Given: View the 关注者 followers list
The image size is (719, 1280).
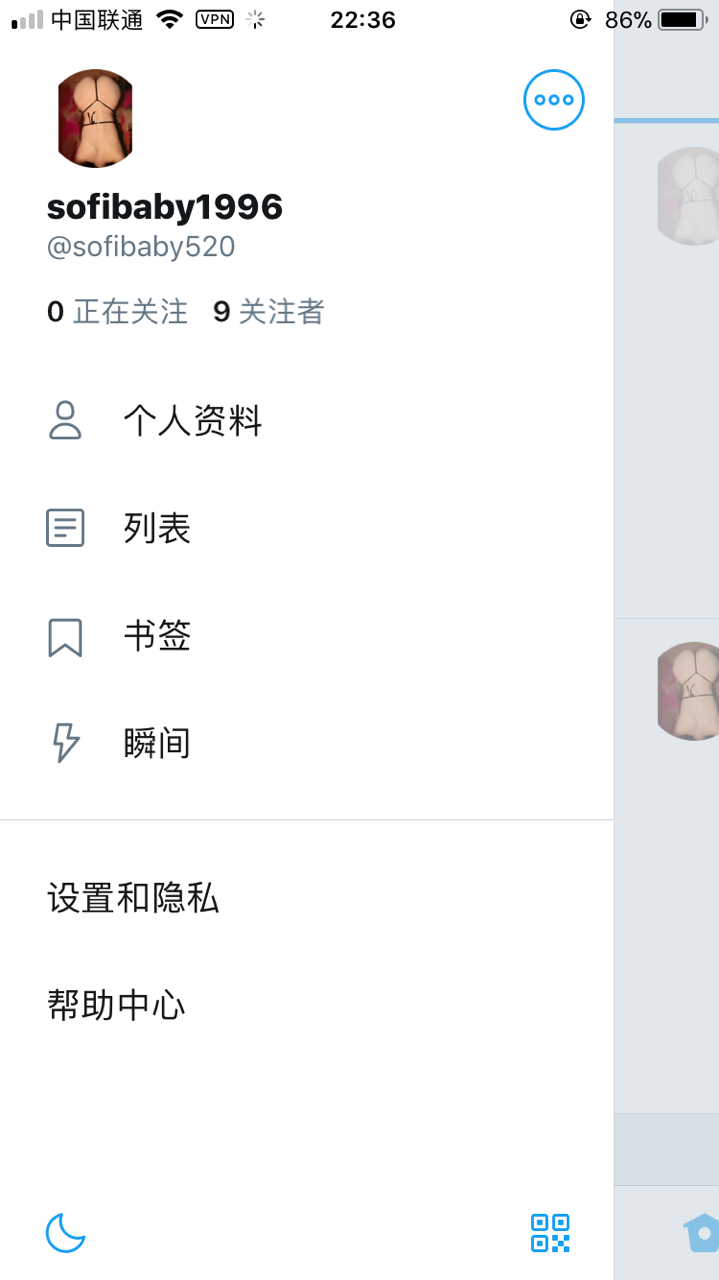Looking at the screenshot, I should pyautogui.click(x=269, y=312).
